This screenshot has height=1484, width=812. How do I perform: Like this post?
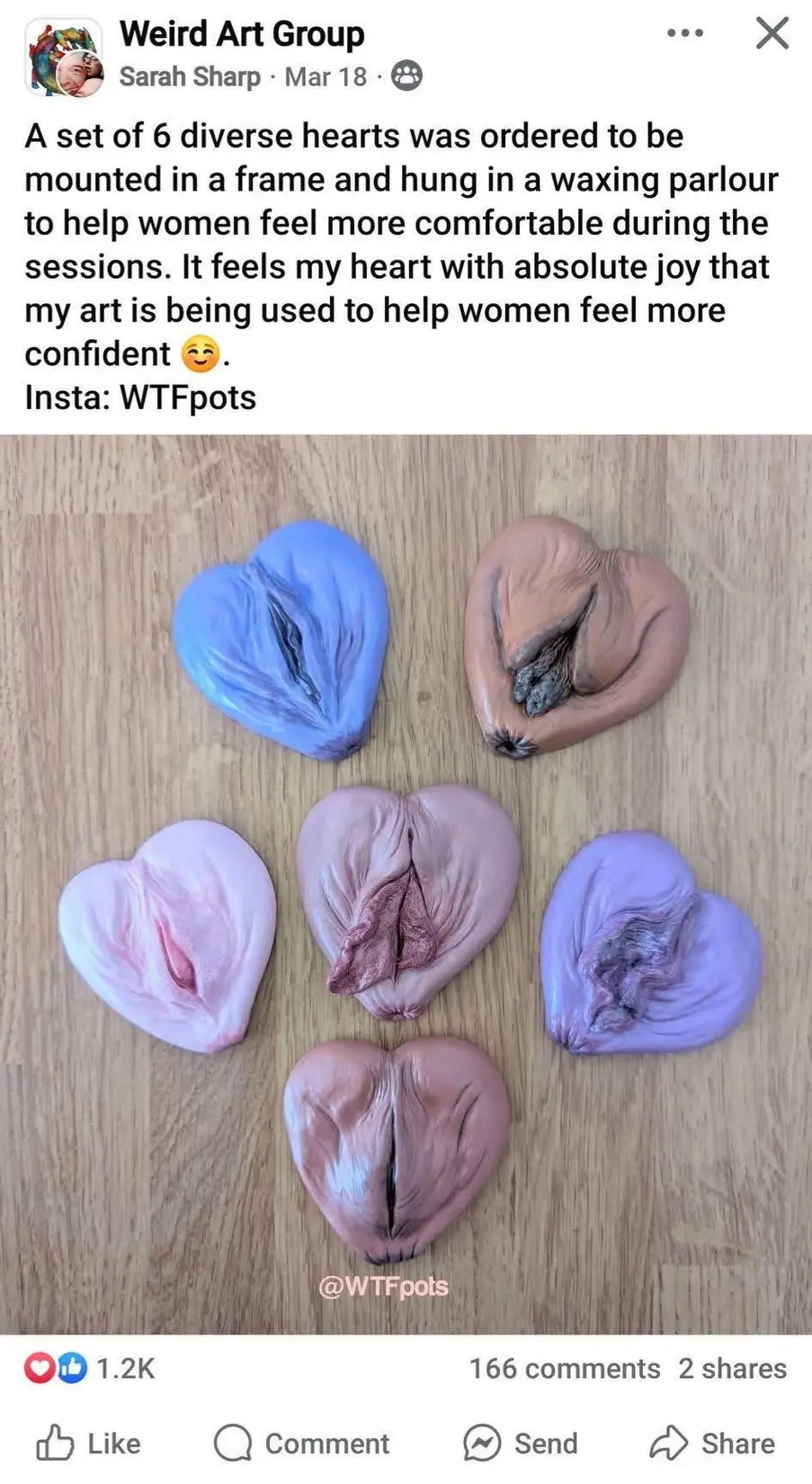click(x=88, y=1444)
